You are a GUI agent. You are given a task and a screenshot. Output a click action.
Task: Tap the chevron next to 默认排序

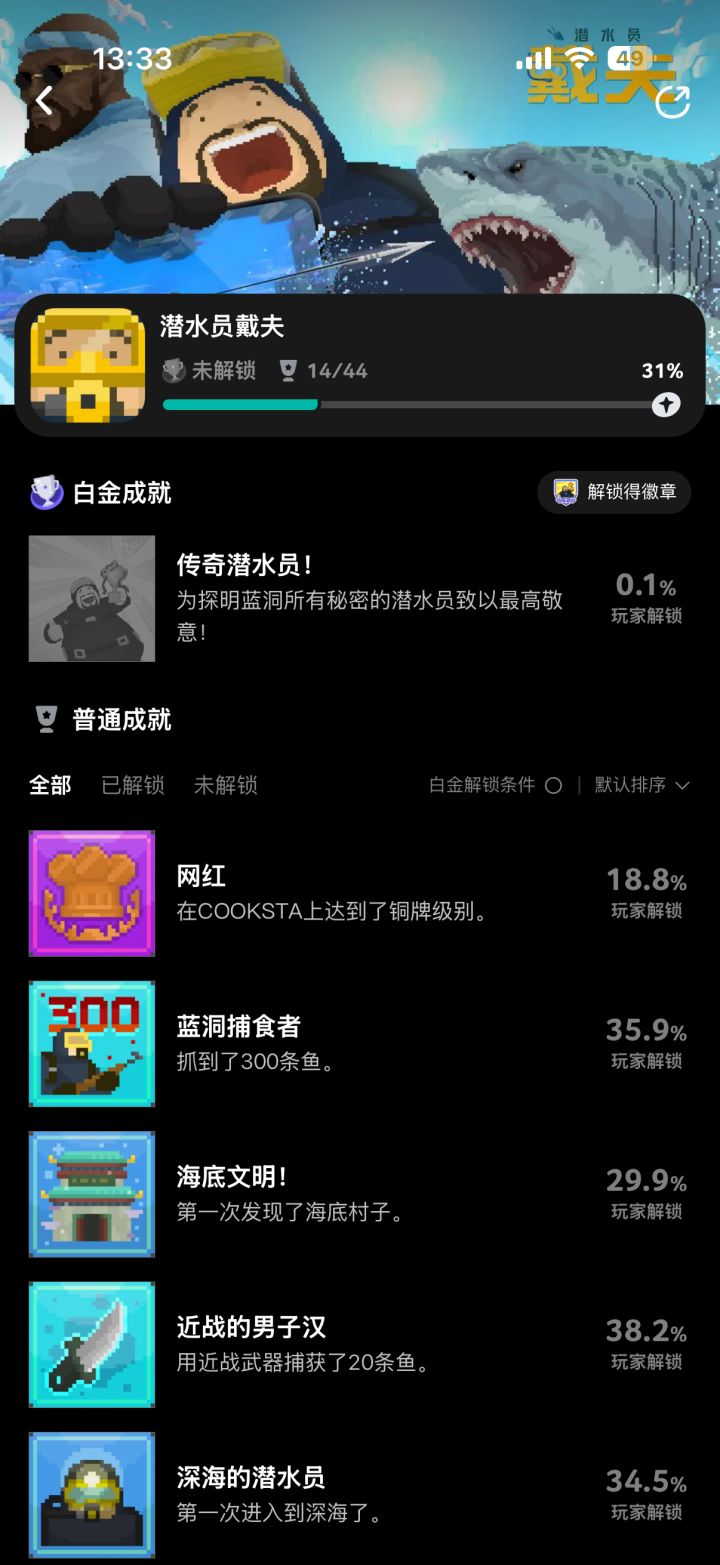[683, 786]
